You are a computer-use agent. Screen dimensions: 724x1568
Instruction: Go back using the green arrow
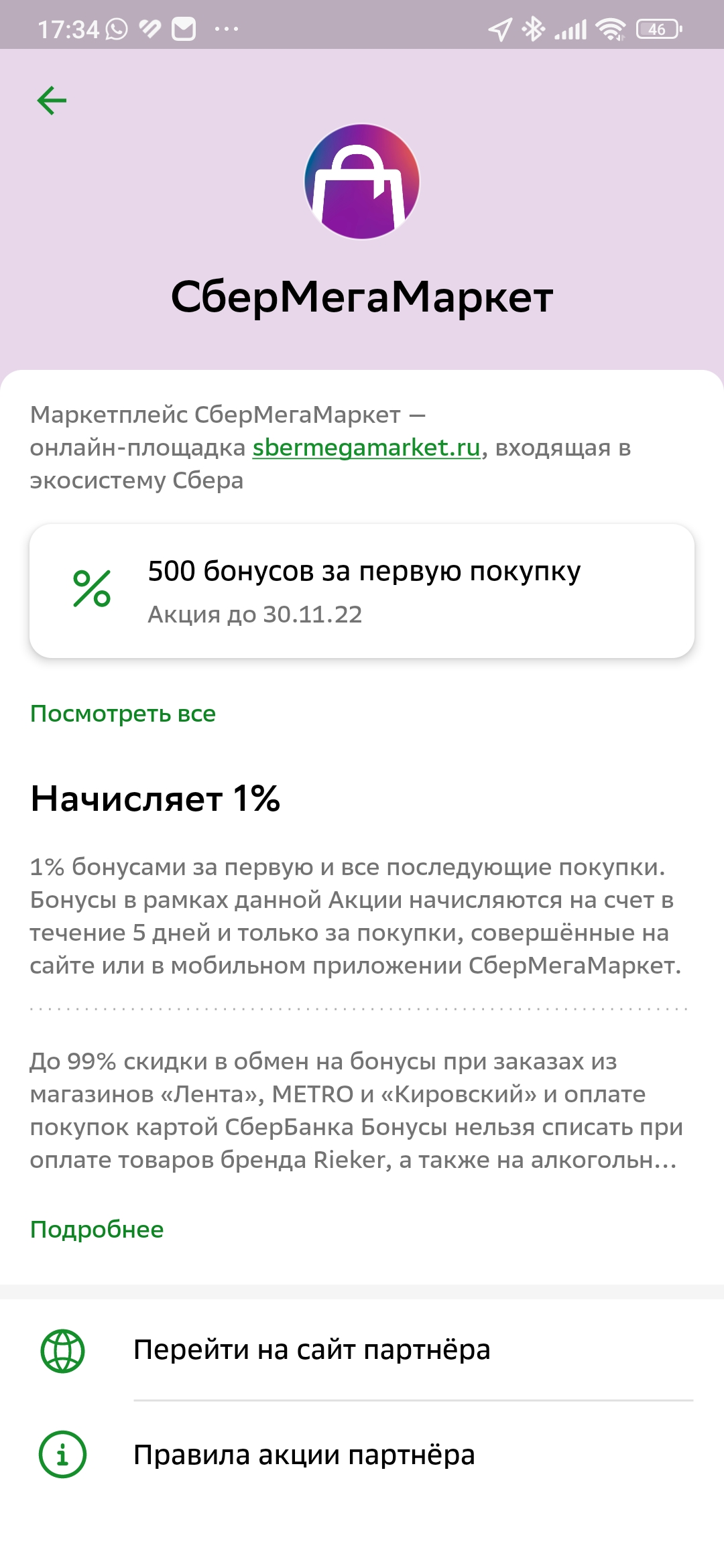pyautogui.click(x=52, y=101)
